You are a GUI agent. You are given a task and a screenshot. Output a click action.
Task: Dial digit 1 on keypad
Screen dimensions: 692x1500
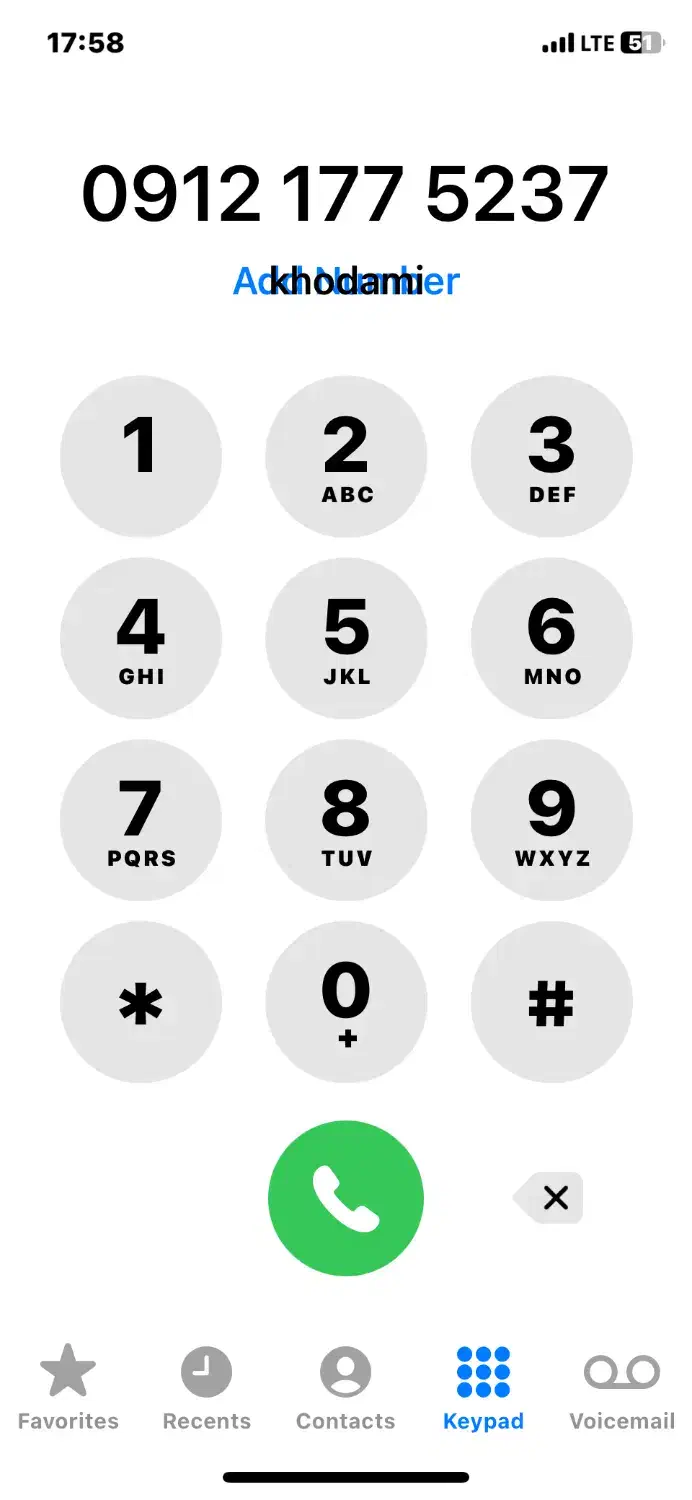141,457
